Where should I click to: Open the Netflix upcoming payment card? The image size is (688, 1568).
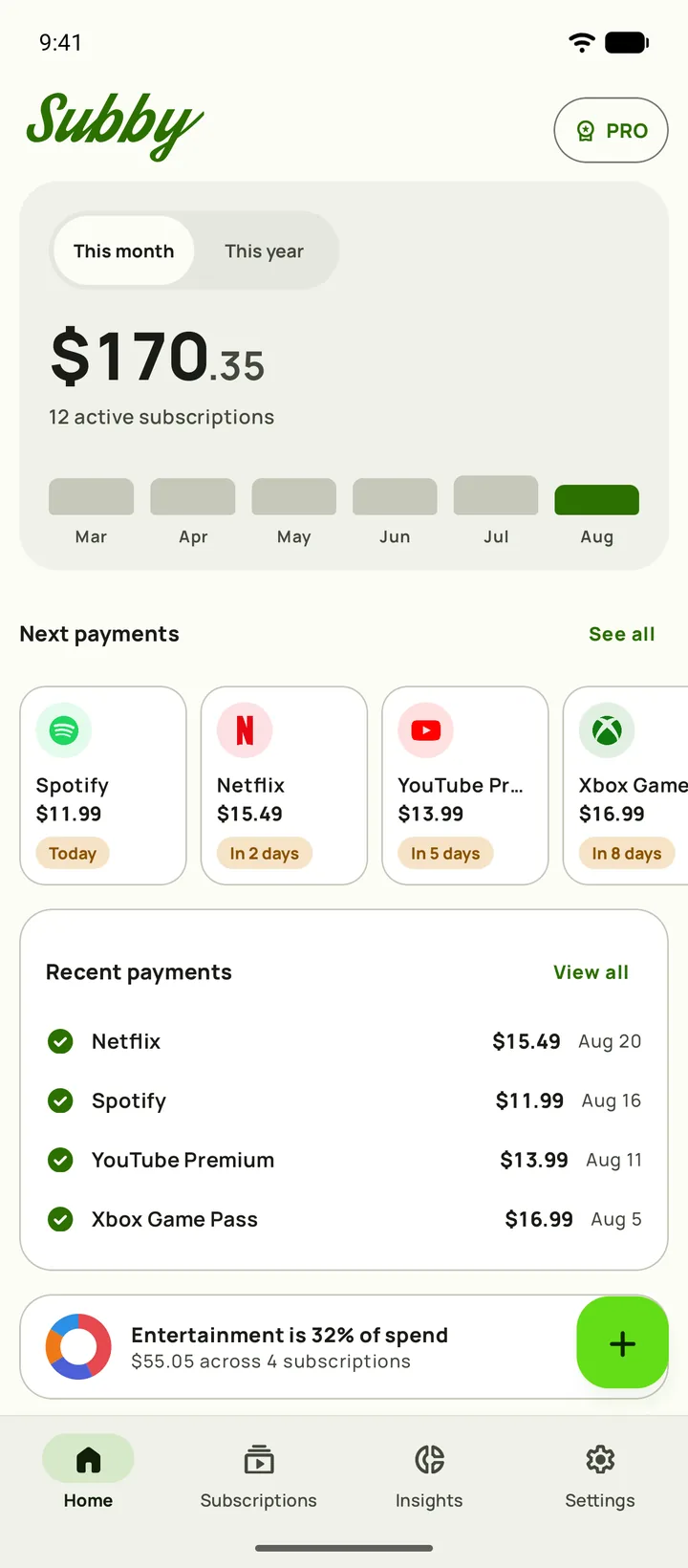[284, 785]
